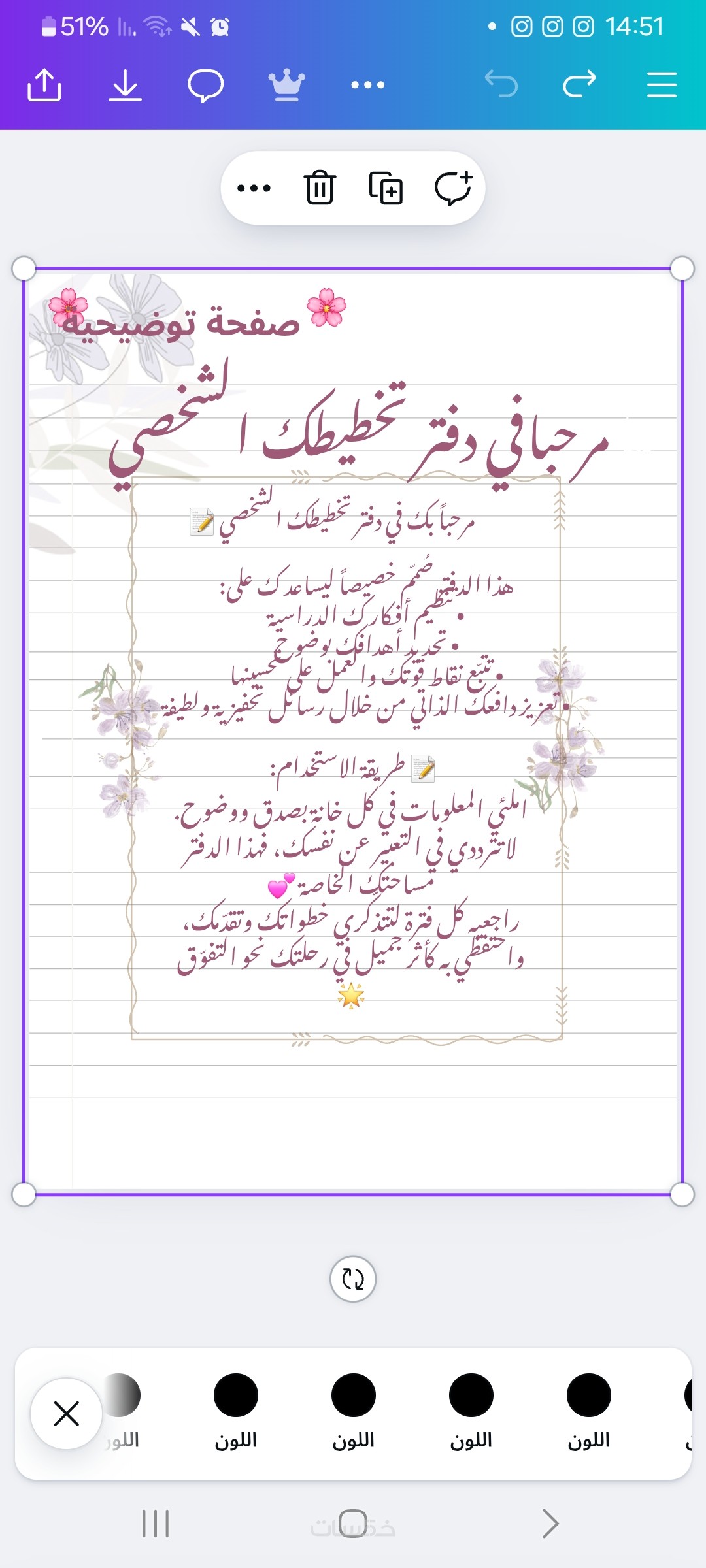Viewport: 706px width, 1568px height.
Task: Open the premium crown icon
Action: point(287,85)
